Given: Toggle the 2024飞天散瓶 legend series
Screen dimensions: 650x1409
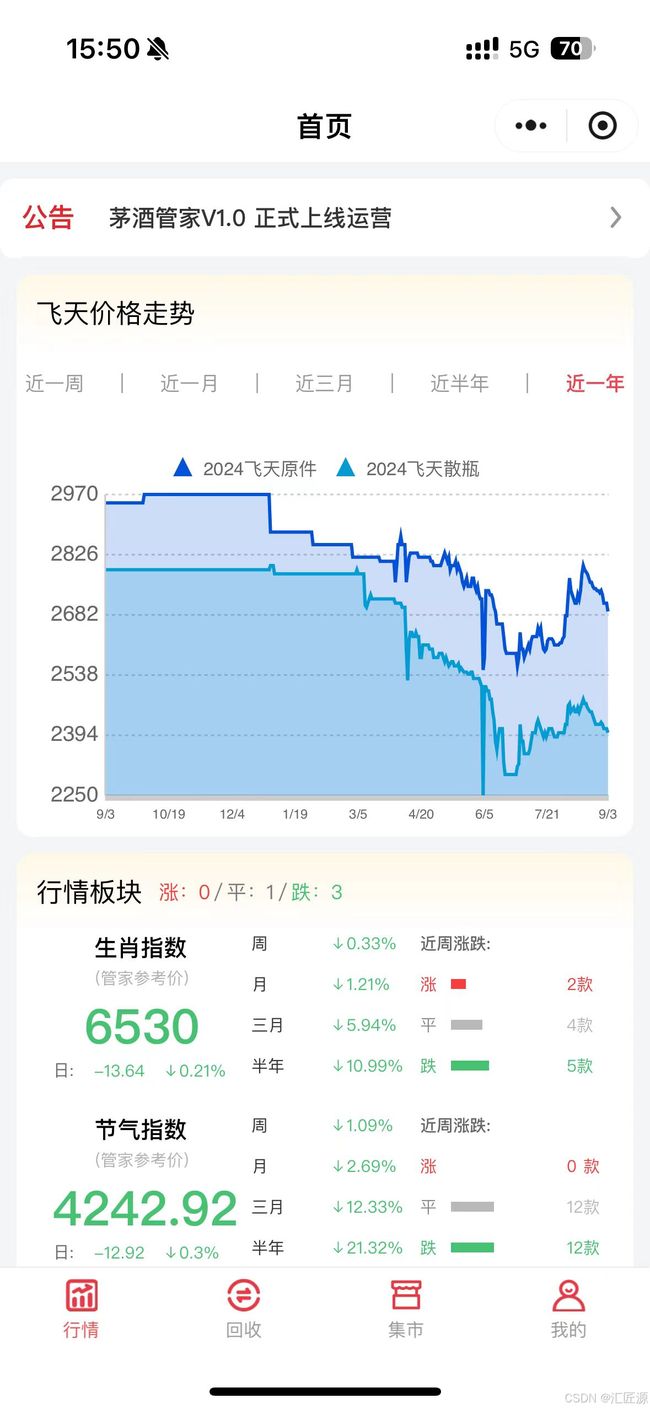Looking at the screenshot, I should tap(407, 468).
